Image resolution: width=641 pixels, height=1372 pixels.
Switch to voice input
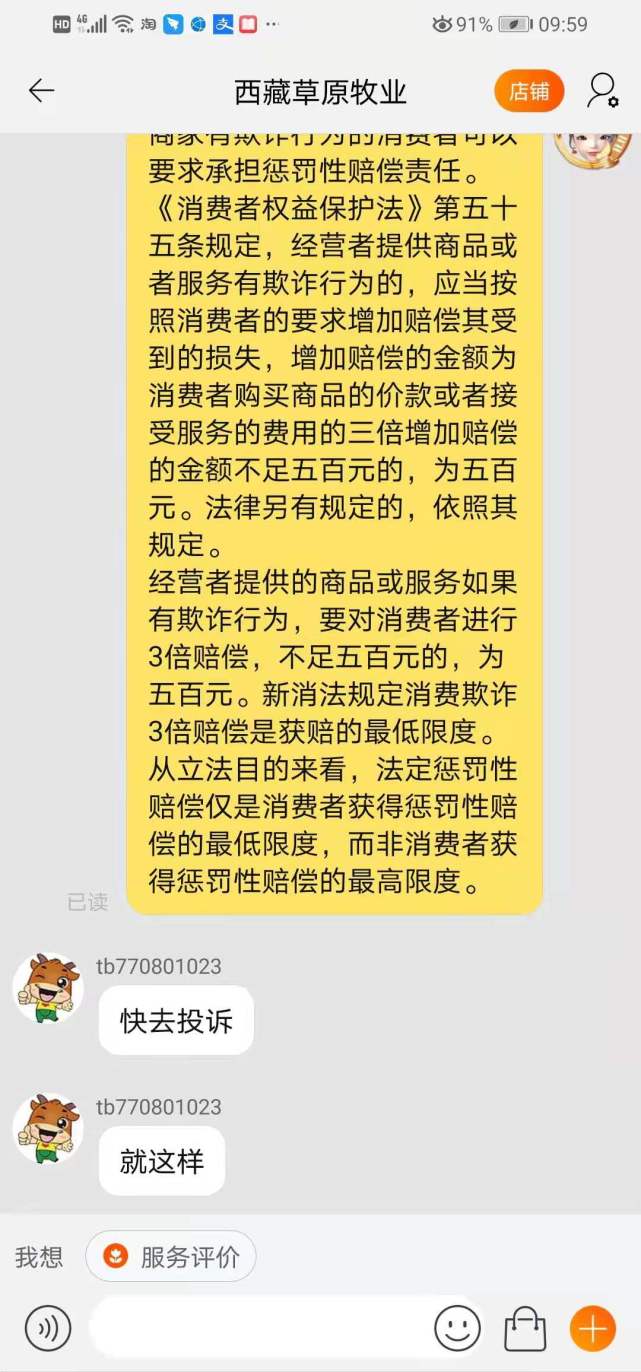(x=47, y=1328)
